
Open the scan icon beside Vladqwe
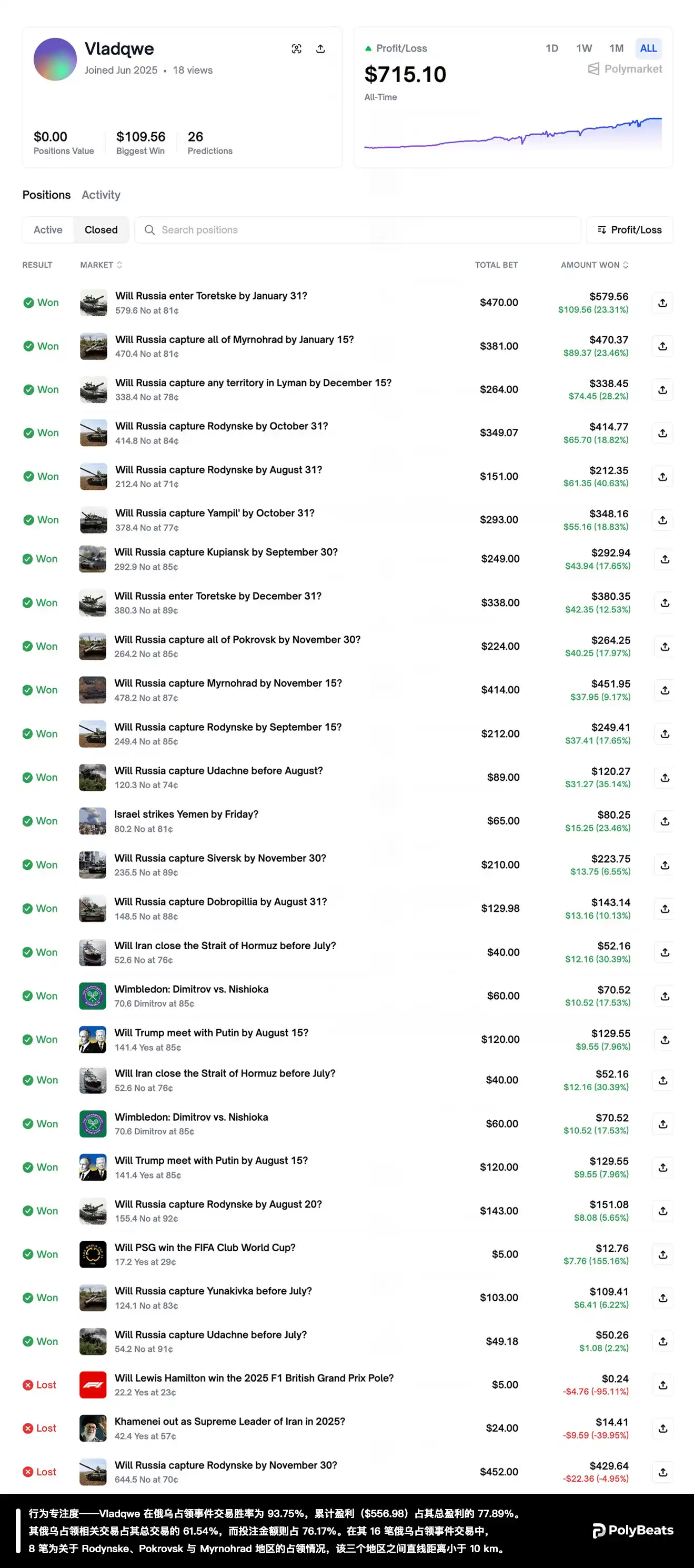(x=296, y=49)
